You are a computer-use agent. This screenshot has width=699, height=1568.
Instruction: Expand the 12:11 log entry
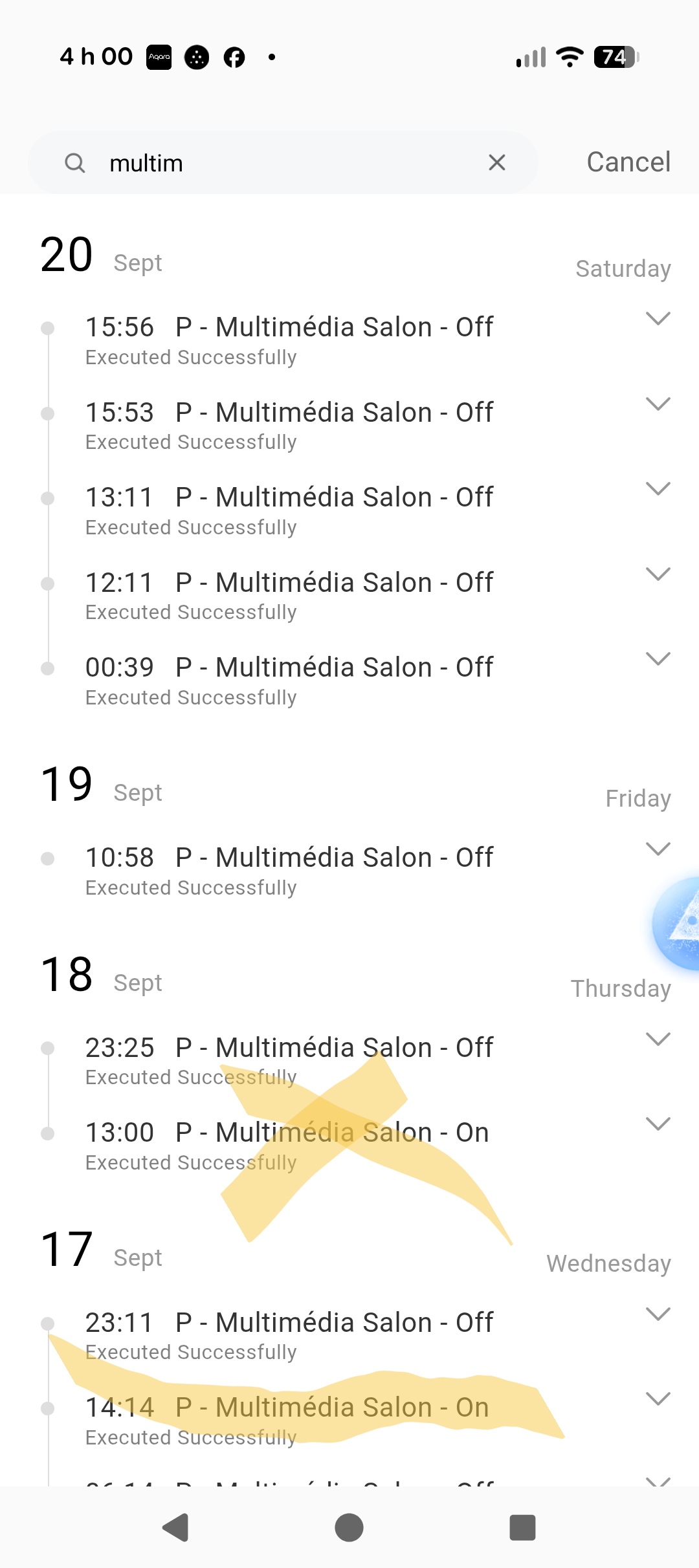click(x=658, y=574)
